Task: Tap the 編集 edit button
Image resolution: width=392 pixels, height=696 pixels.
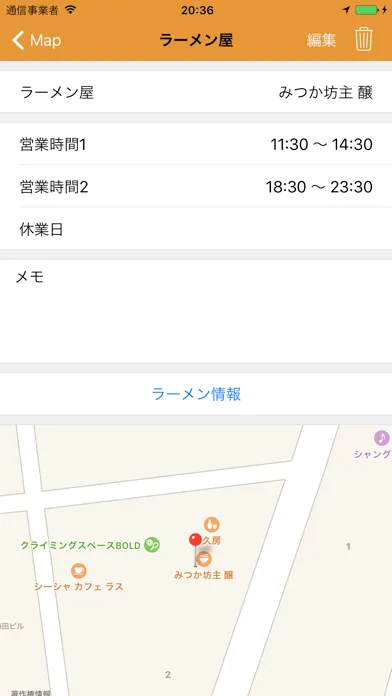Action: [x=321, y=40]
